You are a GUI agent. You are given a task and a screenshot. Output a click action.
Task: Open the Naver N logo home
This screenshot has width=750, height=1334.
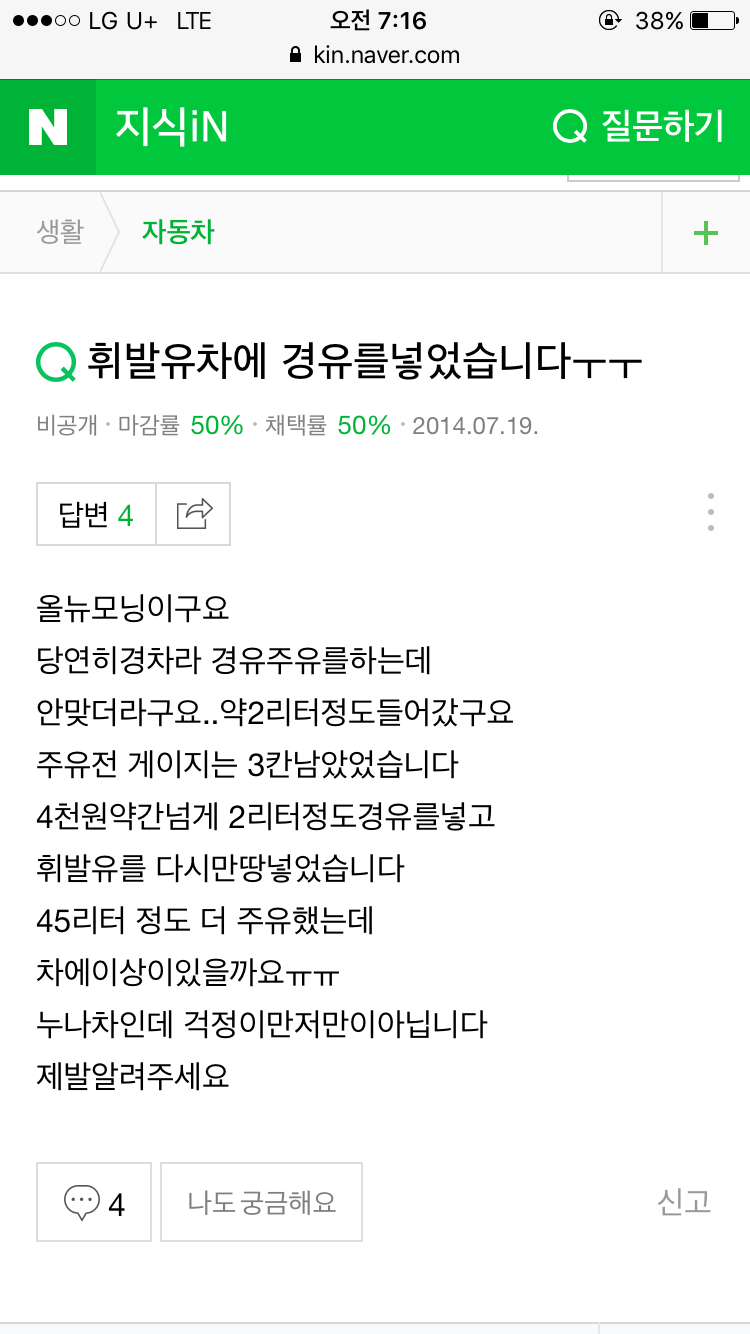point(47,127)
